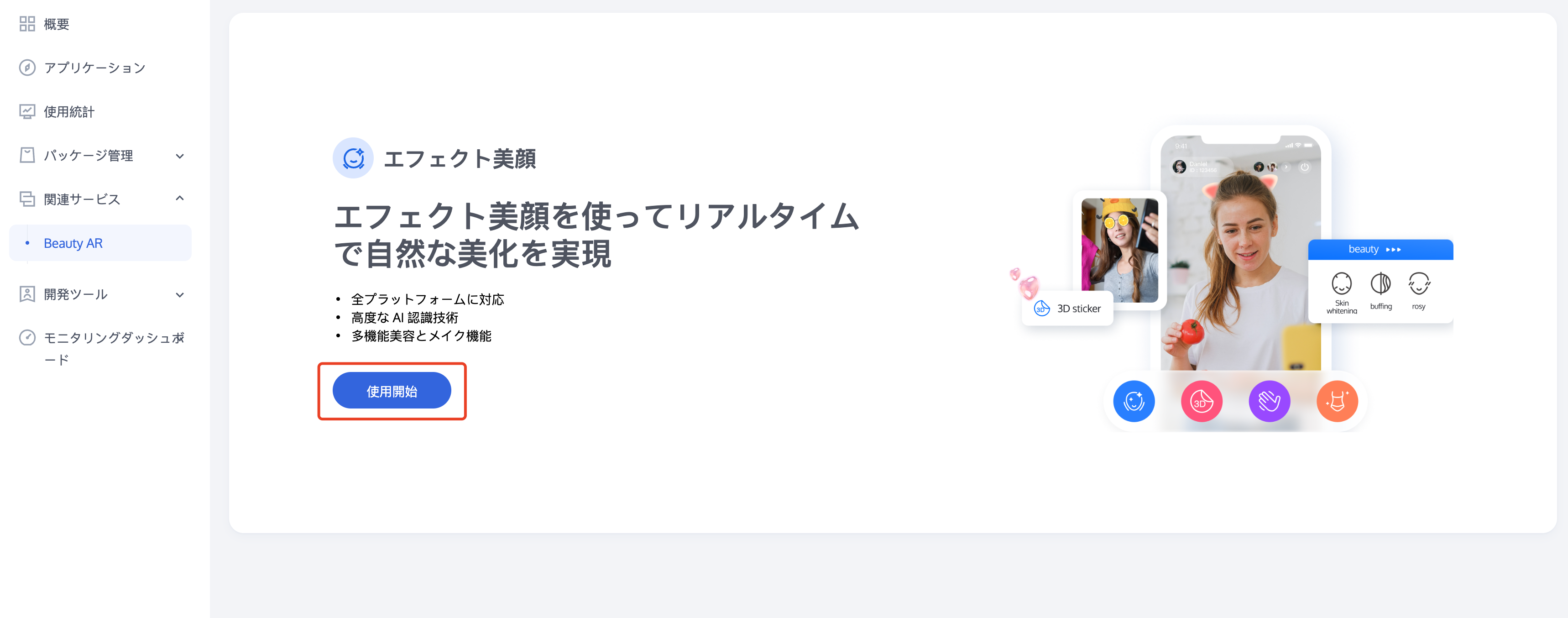Tap the 使用開始 button
Screen dimensions: 1568x618
click(392, 391)
